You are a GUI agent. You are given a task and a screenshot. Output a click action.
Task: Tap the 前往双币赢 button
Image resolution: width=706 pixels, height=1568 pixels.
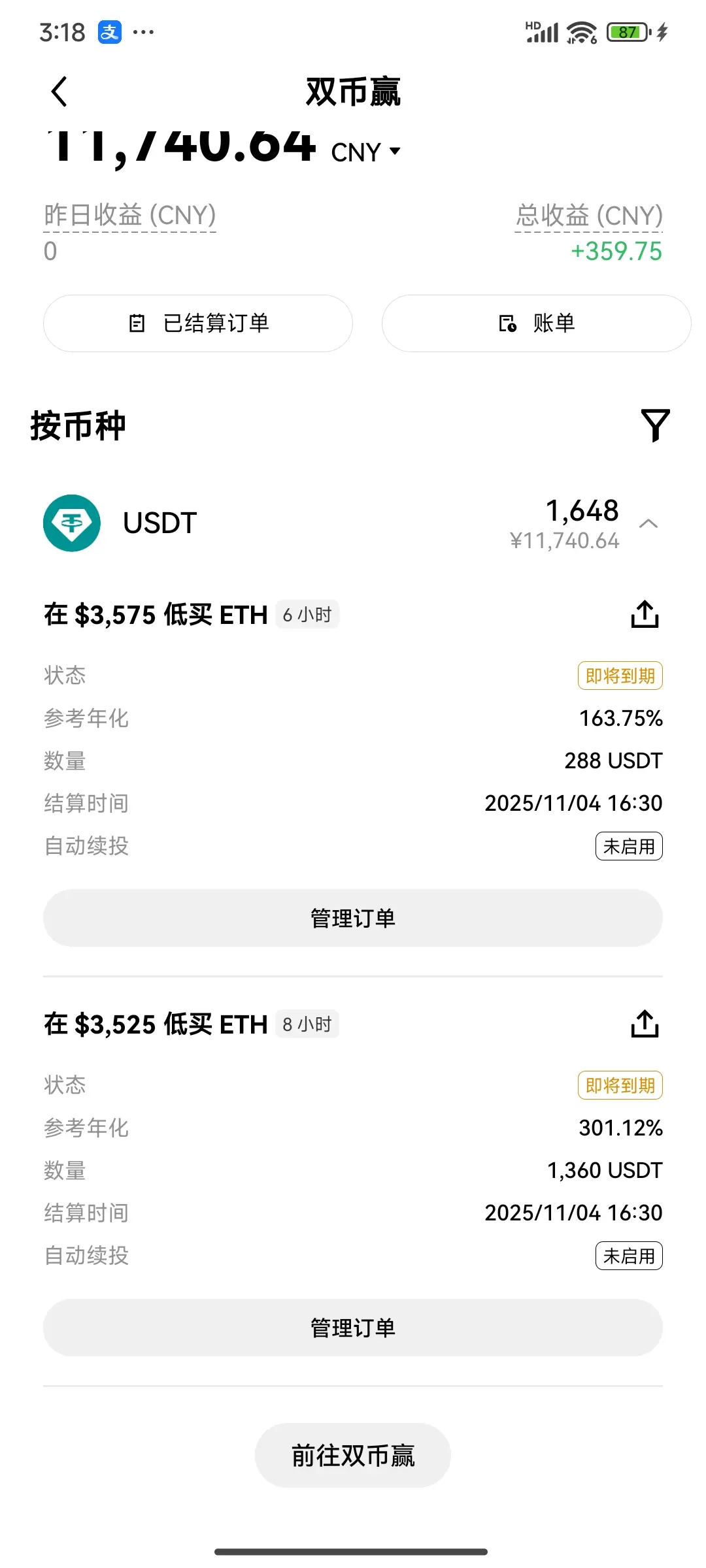coord(353,1455)
